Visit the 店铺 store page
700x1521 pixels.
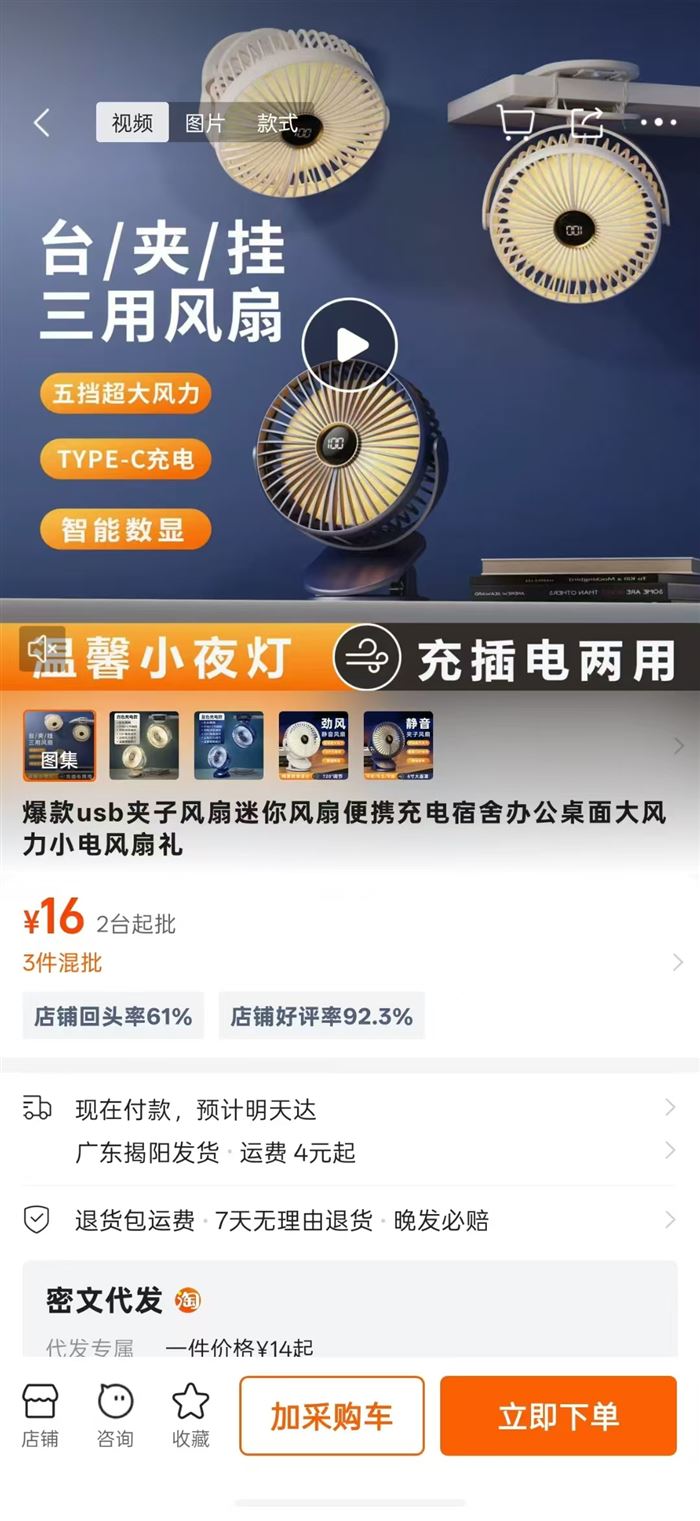tap(40, 1415)
